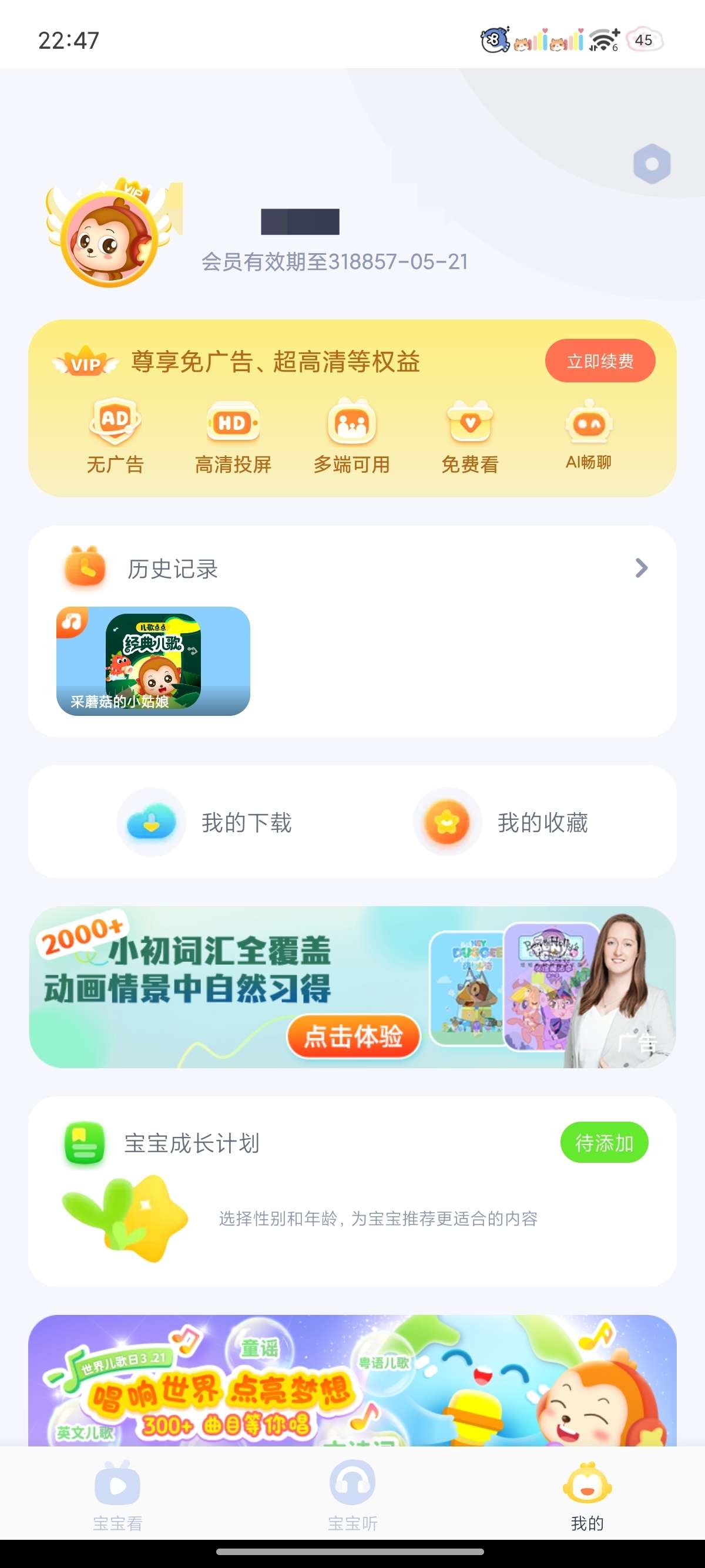Expand 历史记录 with the chevron arrow

click(x=641, y=568)
